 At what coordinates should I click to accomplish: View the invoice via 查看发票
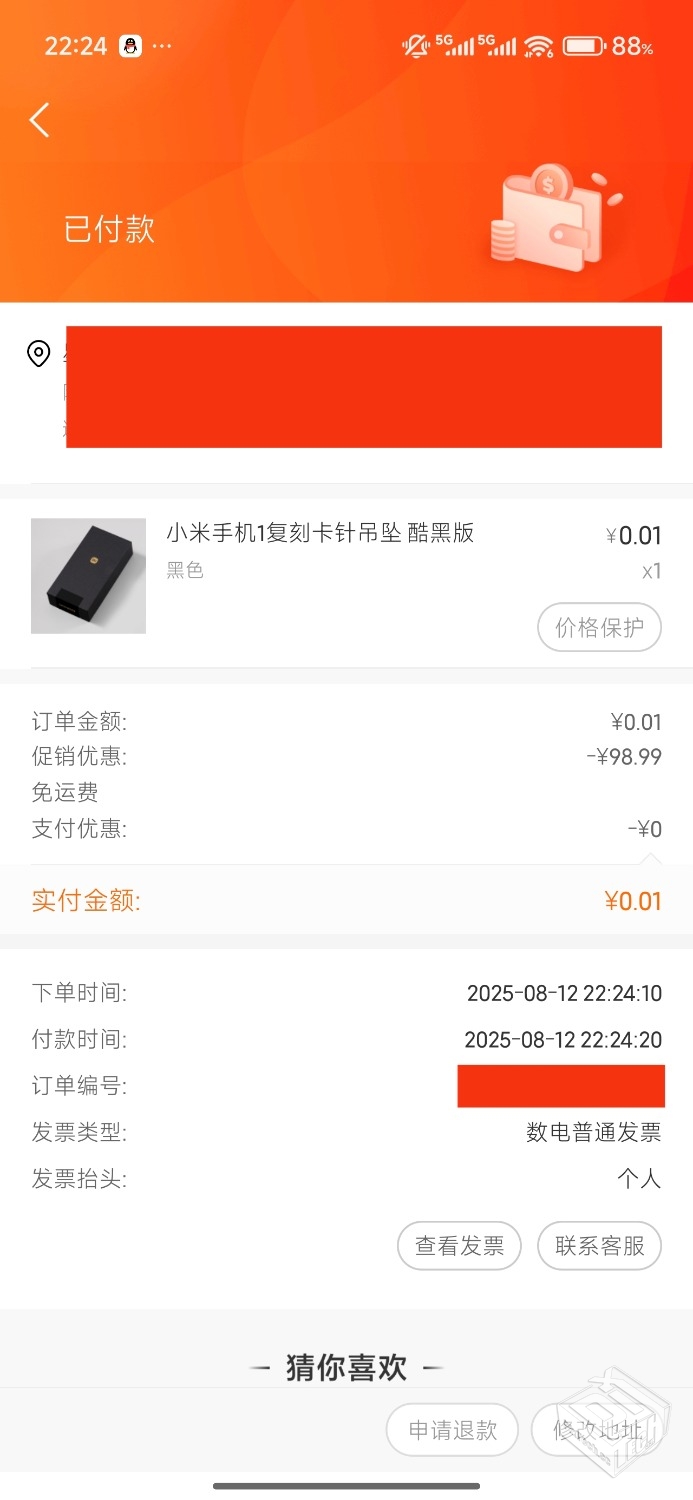[x=459, y=1246]
